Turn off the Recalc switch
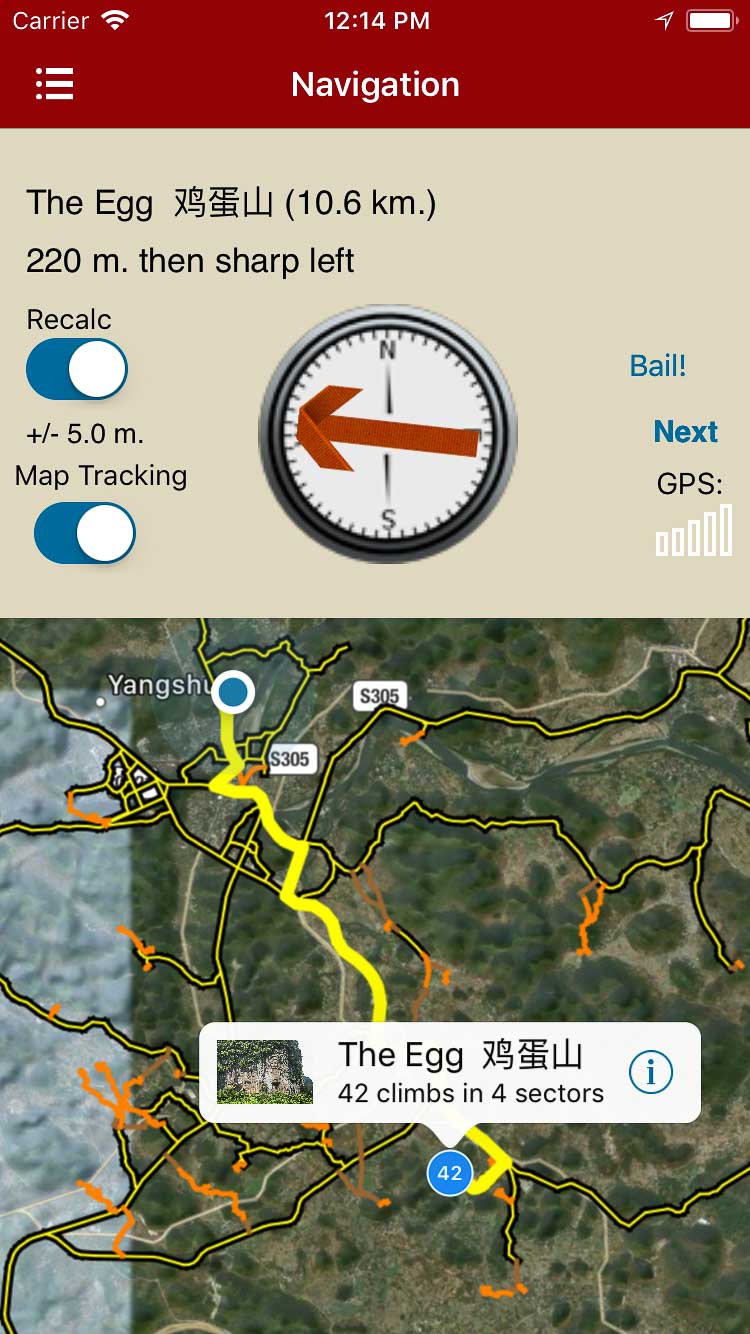The width and height of the screenshot is (750, 1334). pyautogui.click(x=77, y=370)
